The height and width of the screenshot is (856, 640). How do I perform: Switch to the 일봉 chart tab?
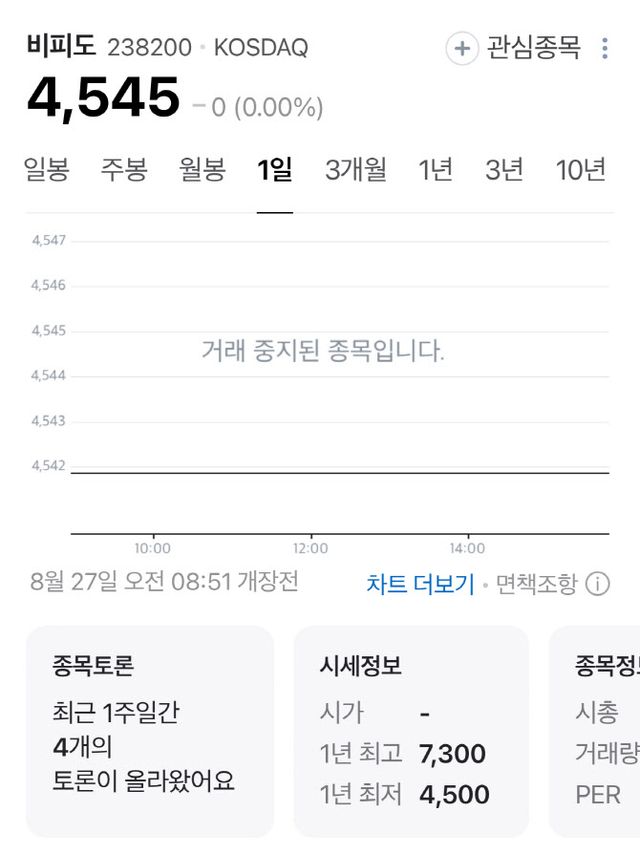tap(47, 169)
